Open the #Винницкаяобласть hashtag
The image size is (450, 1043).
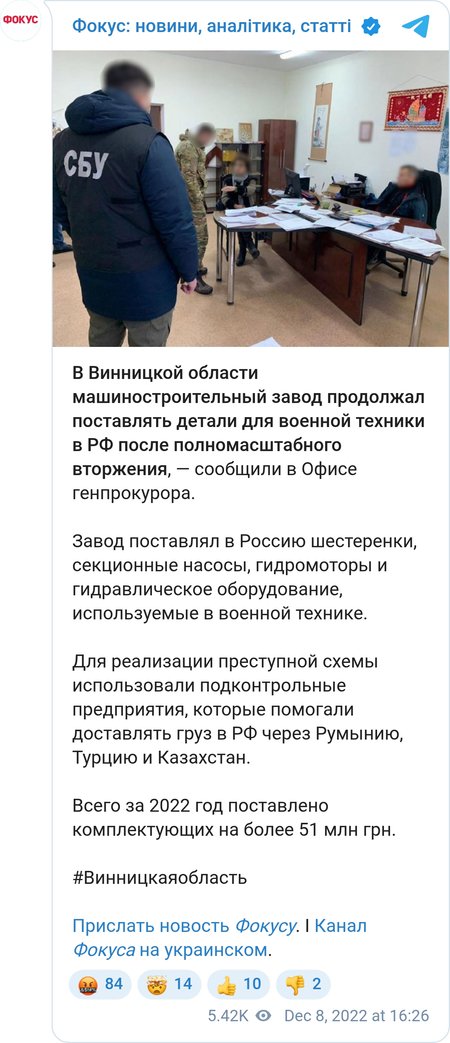point(160,877)
